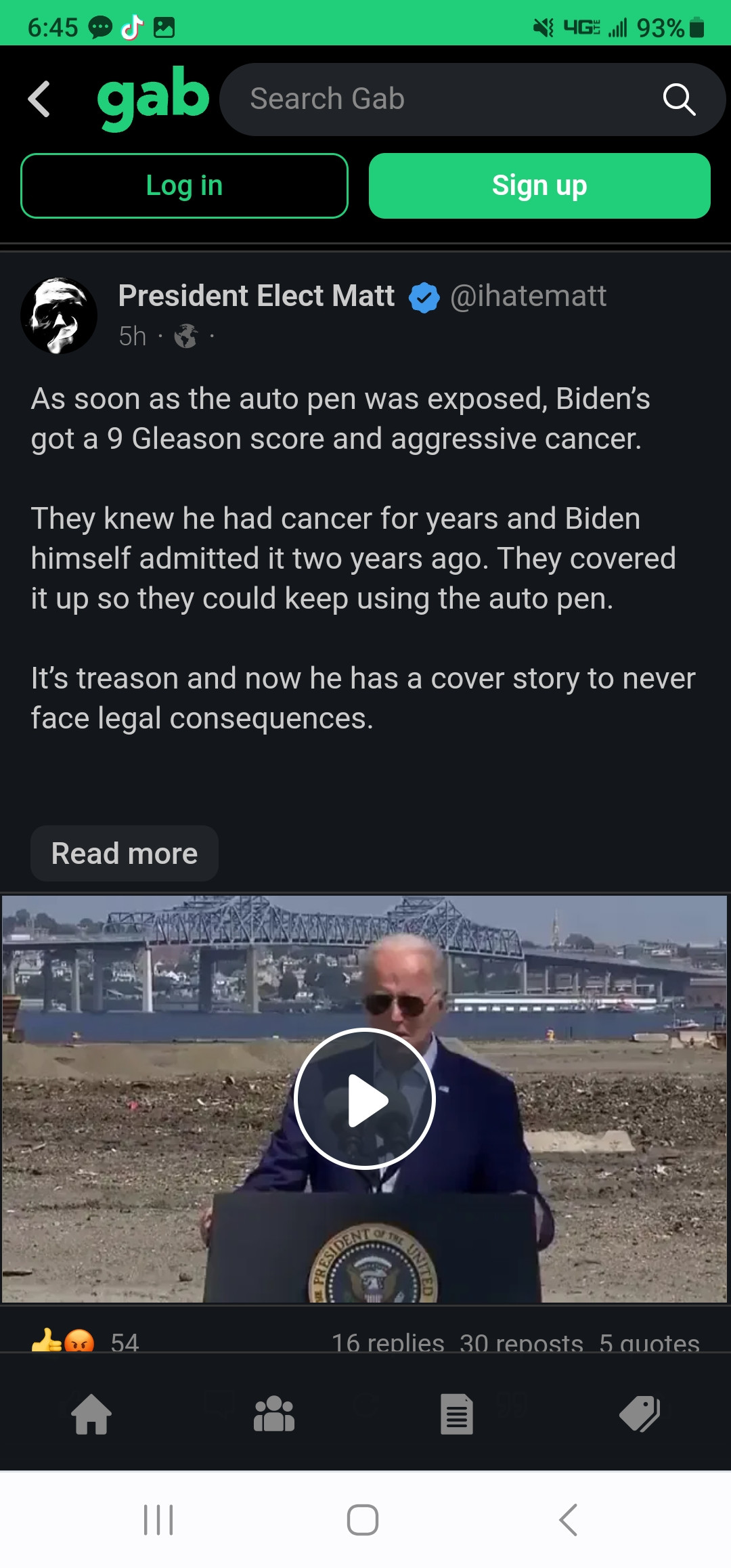731x1568 pixels.
Task: View the 30 reposts of the post
Action: tap(521, 1342)
